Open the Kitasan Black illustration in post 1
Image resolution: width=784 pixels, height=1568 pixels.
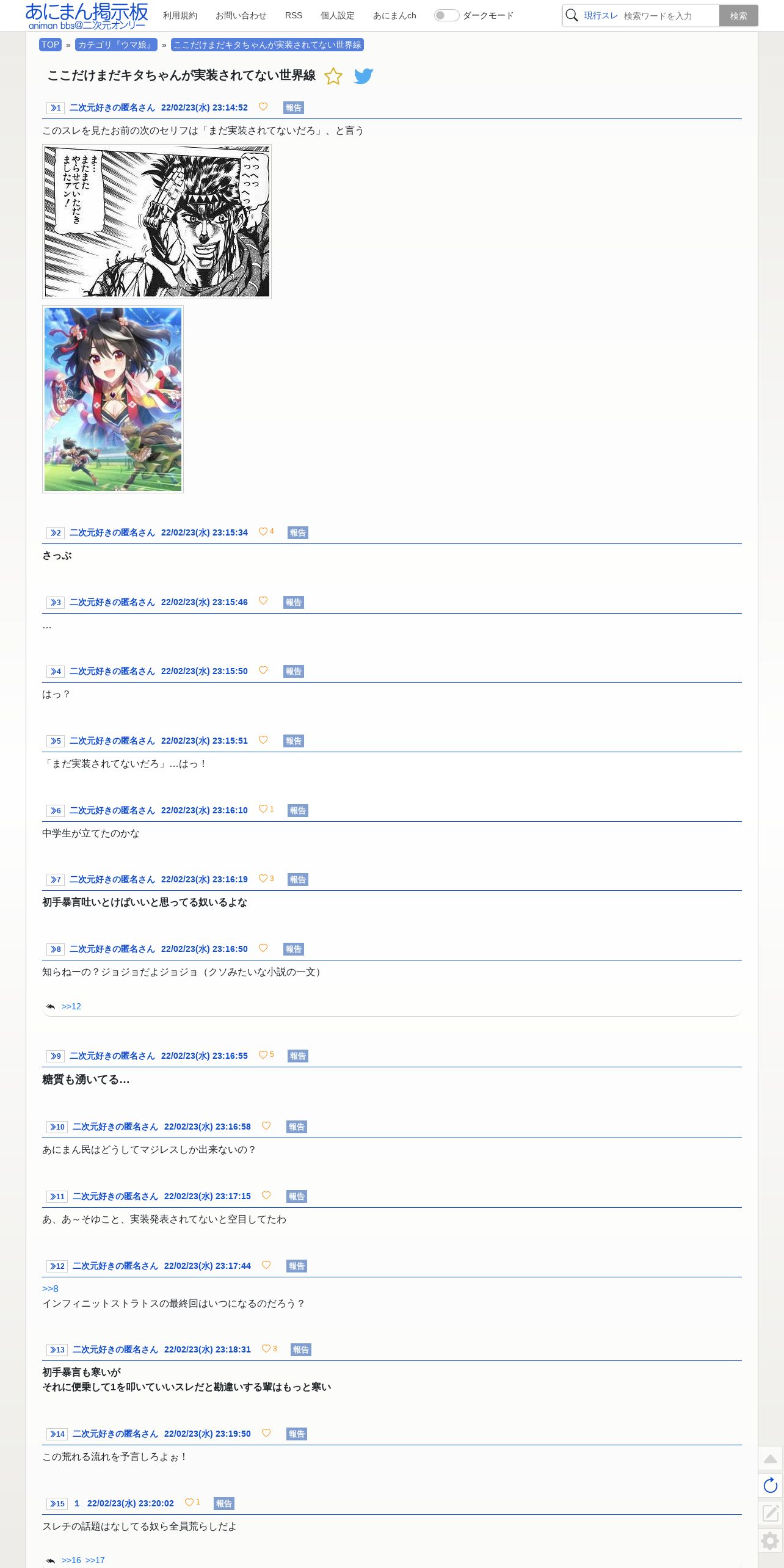point(113,399)
